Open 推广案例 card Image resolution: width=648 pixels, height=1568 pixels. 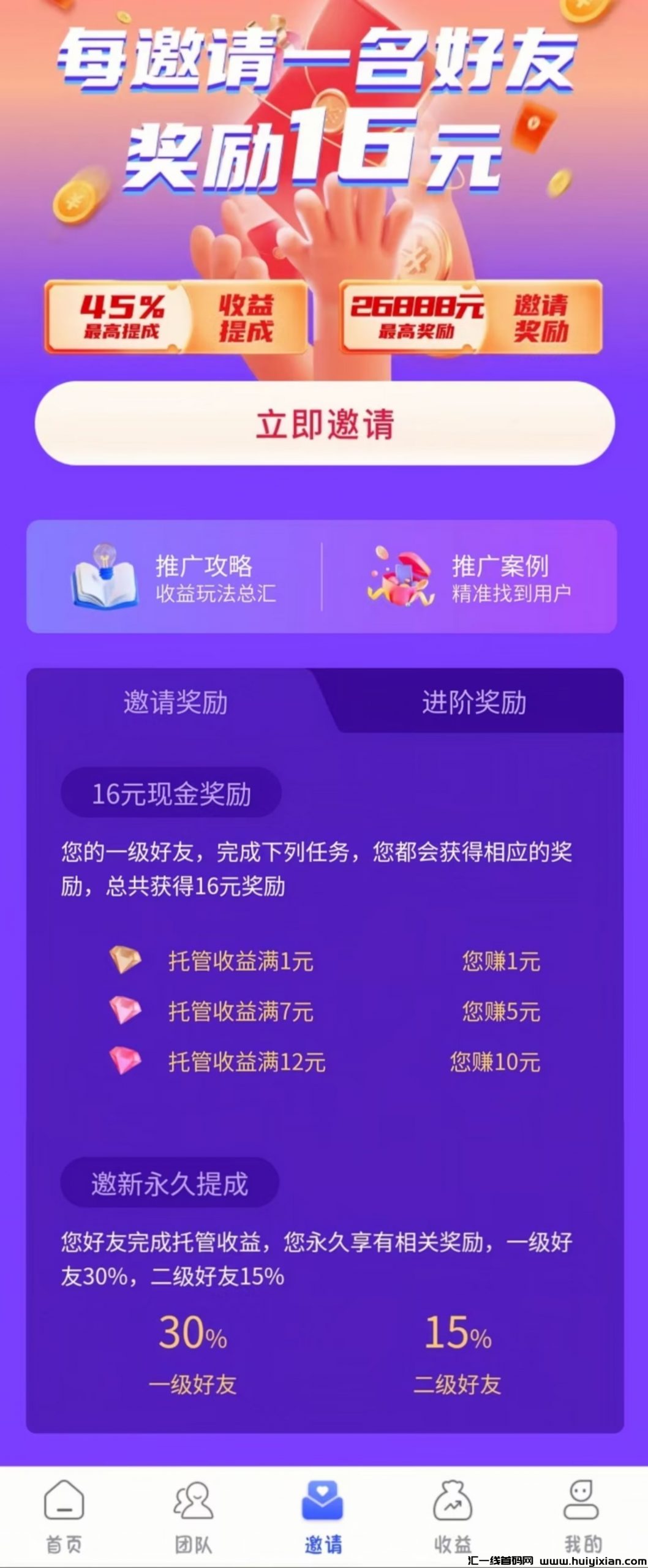(x=469, y=577)
